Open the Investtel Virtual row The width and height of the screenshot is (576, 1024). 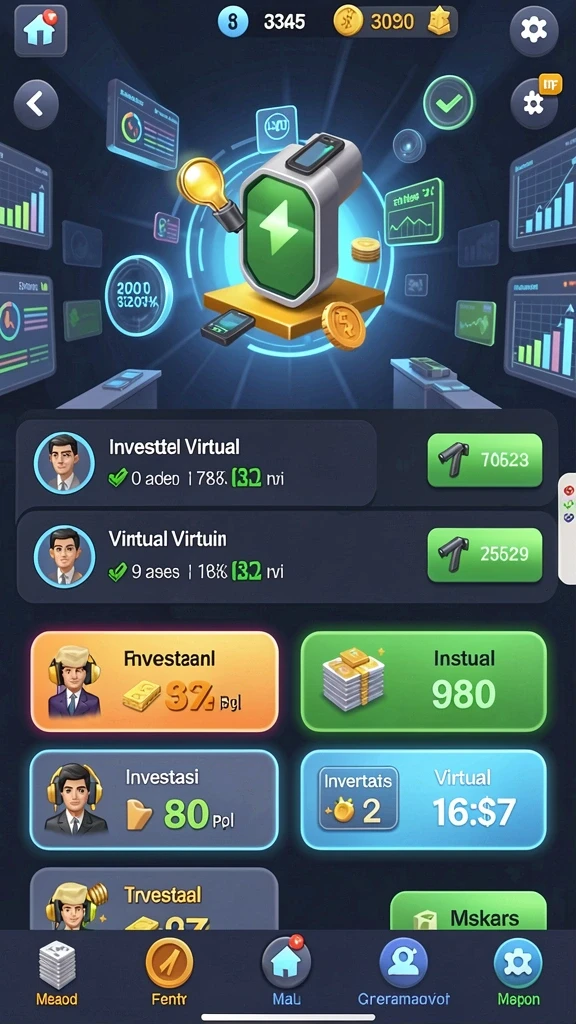tap(196, 463)
